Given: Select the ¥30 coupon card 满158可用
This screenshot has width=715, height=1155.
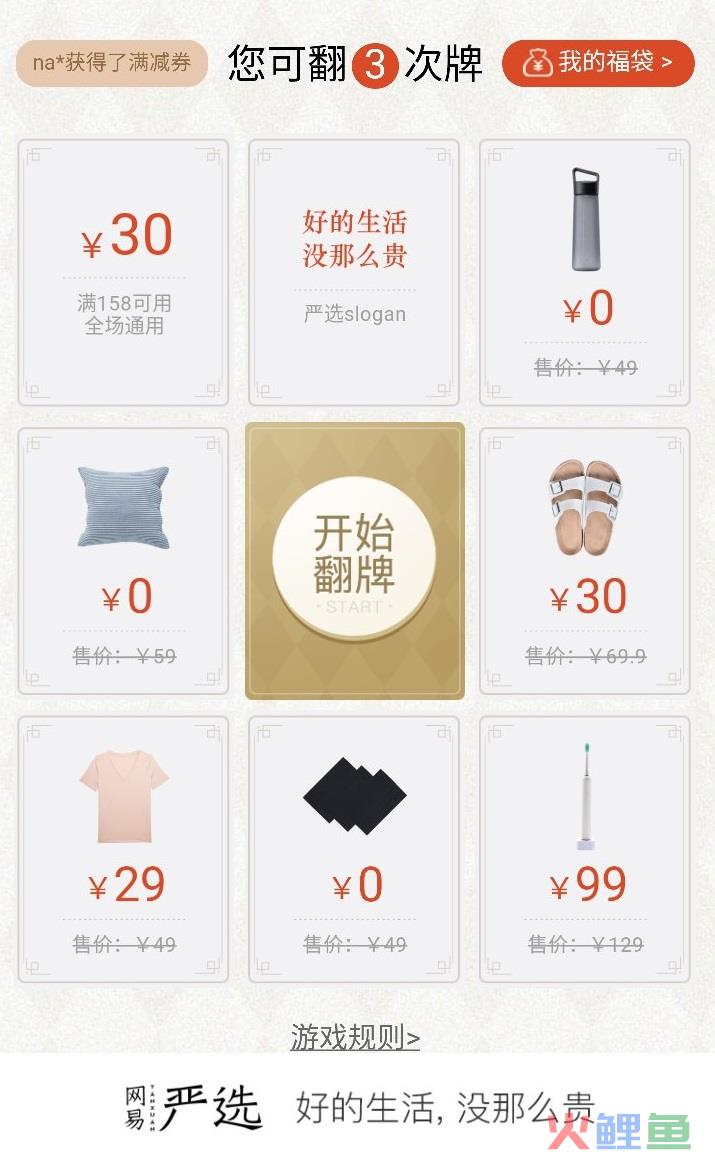Looking at the screenshot, I should pos(124,273).
